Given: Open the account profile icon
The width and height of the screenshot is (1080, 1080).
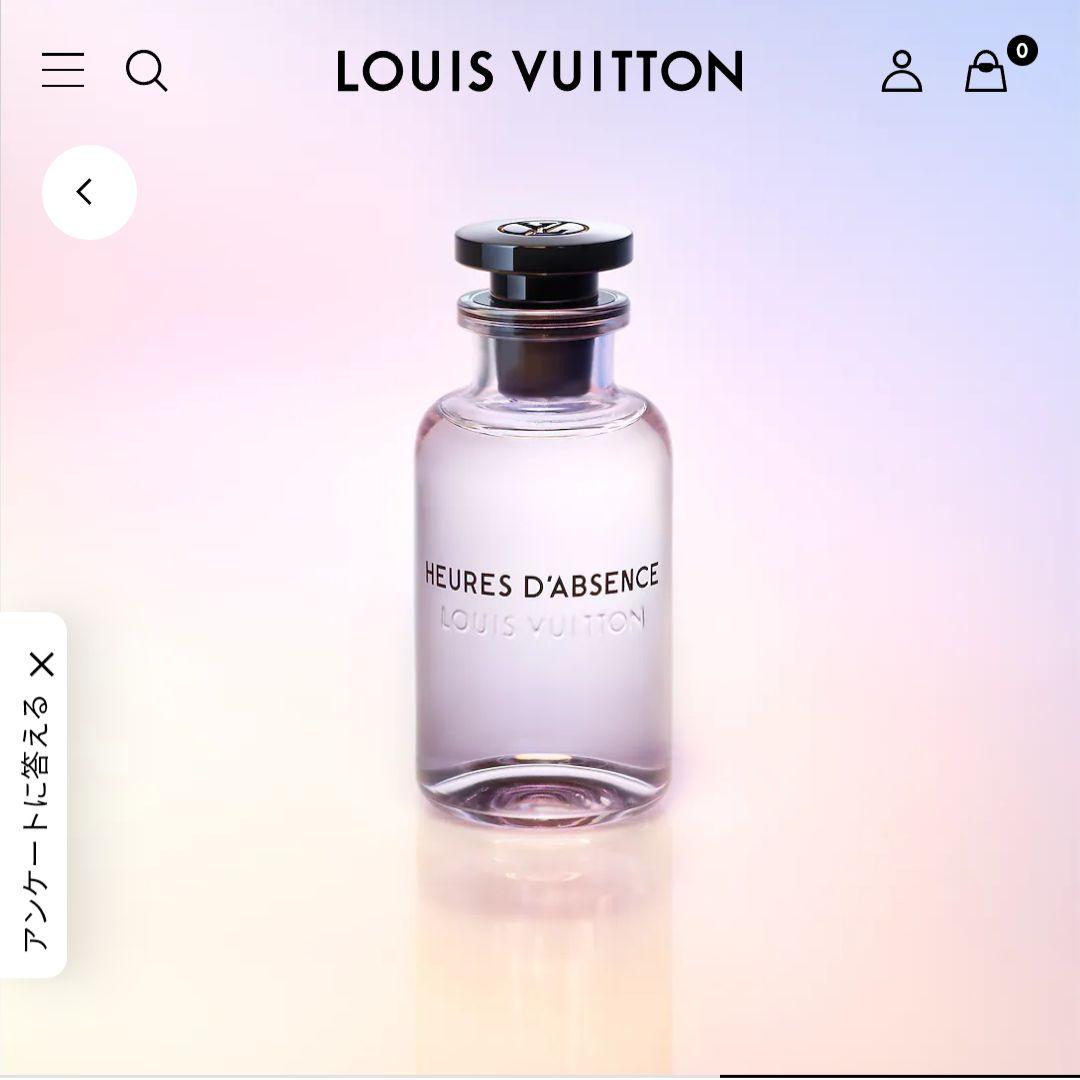Looking at the screenshot, I should pos(901,71).
